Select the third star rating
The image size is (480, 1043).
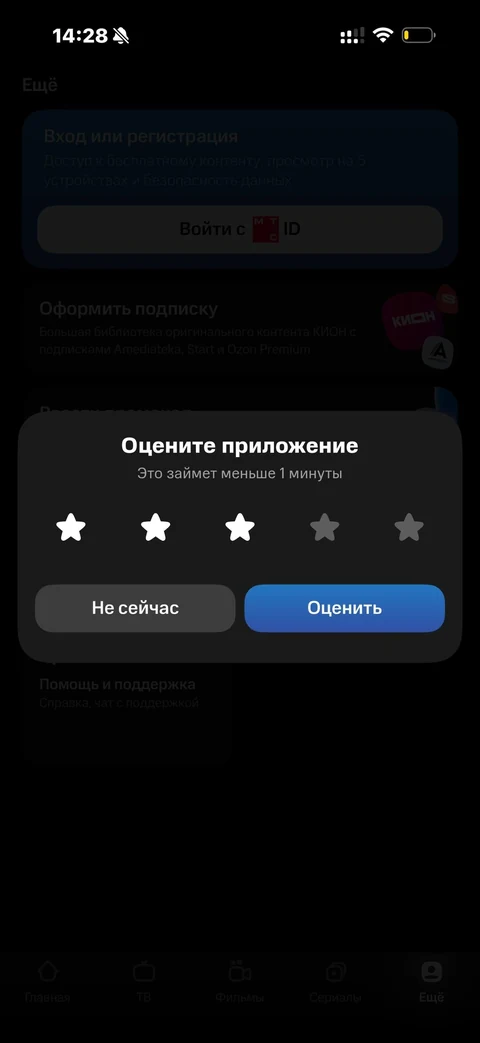(240, 527)
